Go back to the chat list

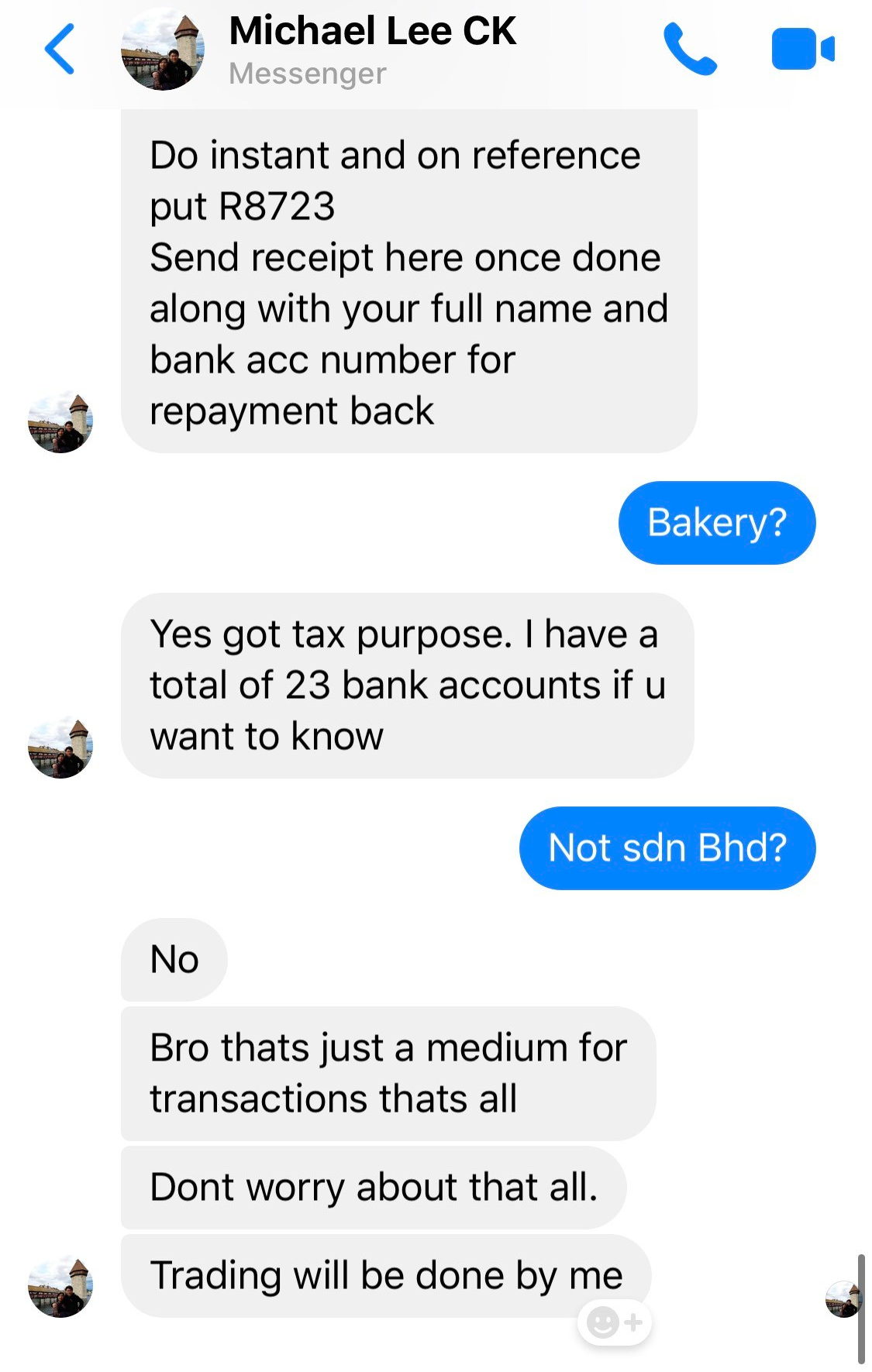60,49
